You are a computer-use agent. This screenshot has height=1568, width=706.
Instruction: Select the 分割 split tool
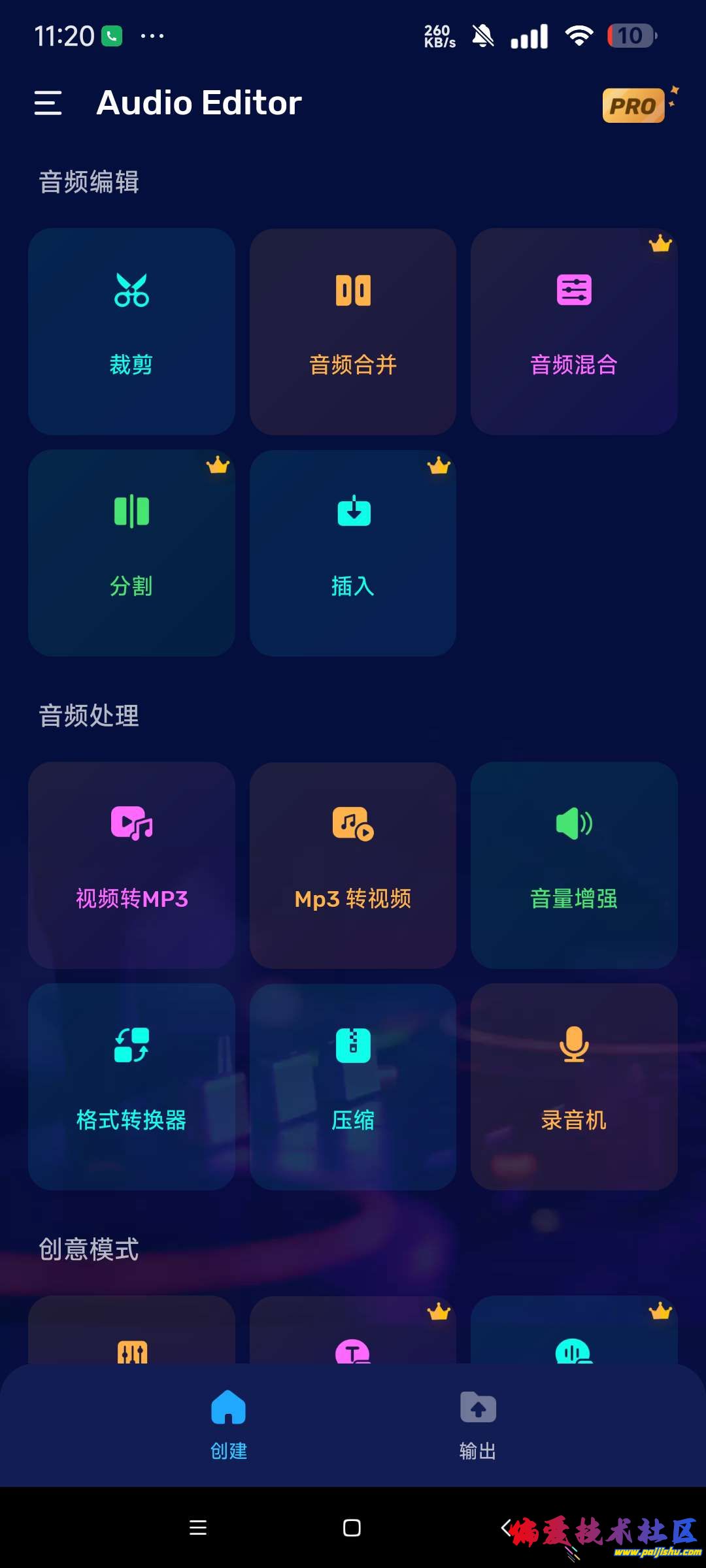click(131, 553)
